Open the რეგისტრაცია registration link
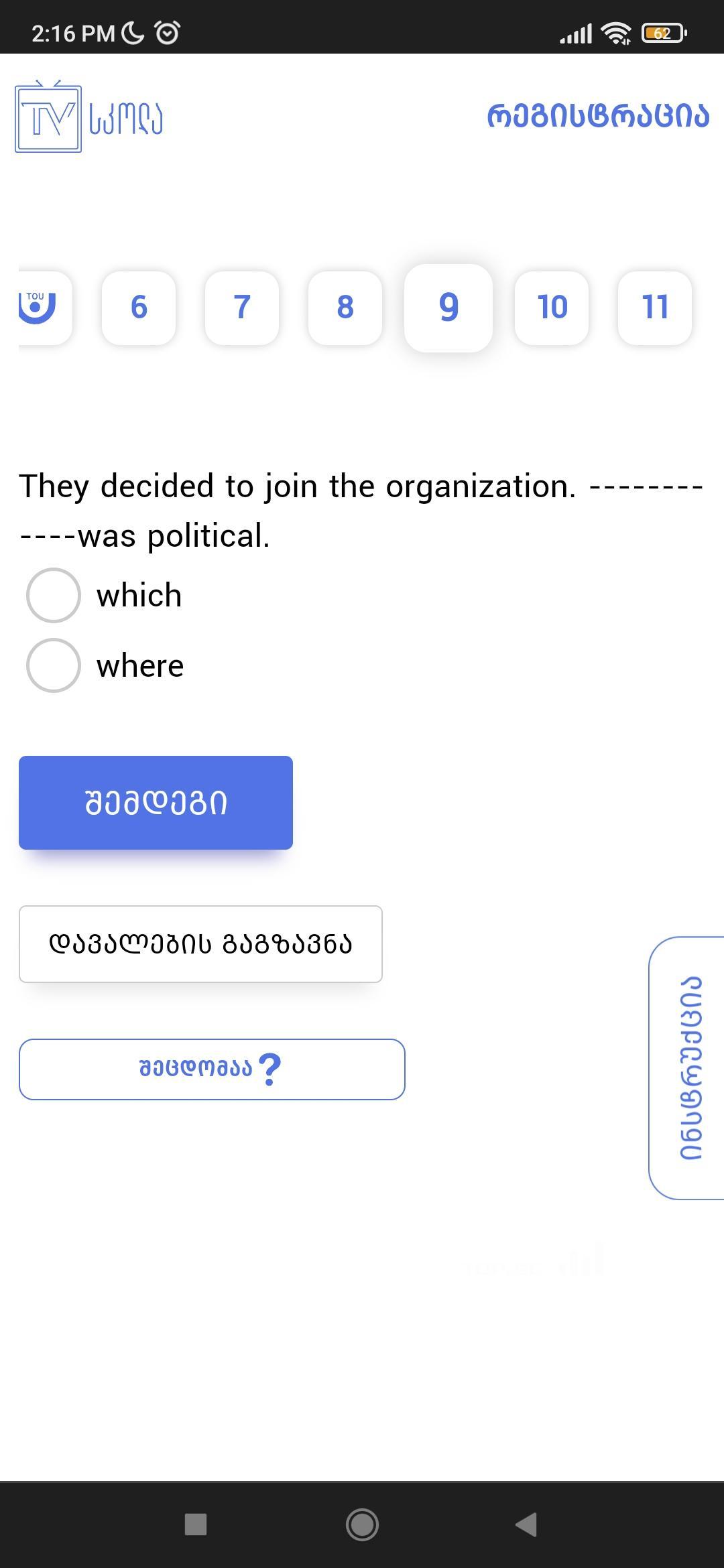Image resolution: width=724 pixels, height=1568 pixels. pos(598,116)
